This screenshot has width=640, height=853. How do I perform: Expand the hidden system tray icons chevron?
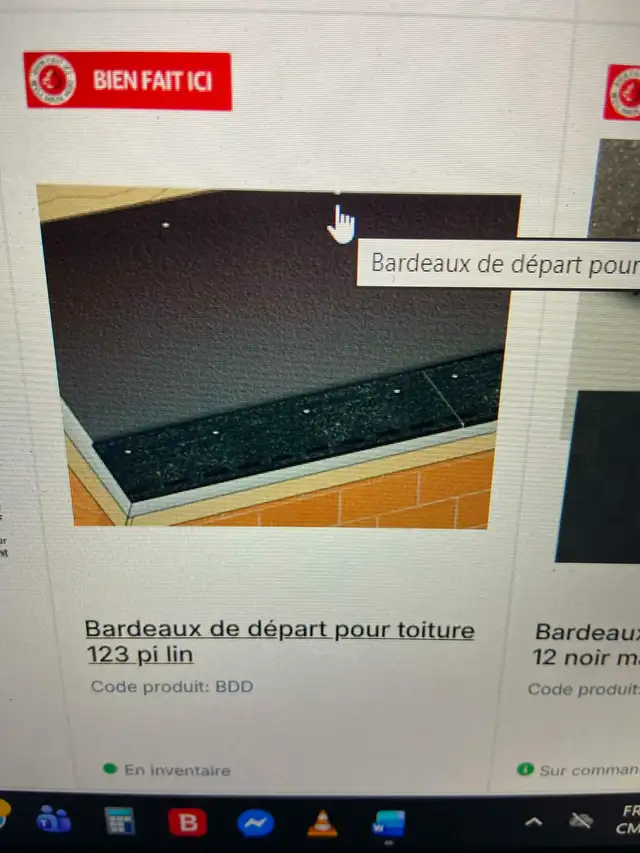click(534, 821)
